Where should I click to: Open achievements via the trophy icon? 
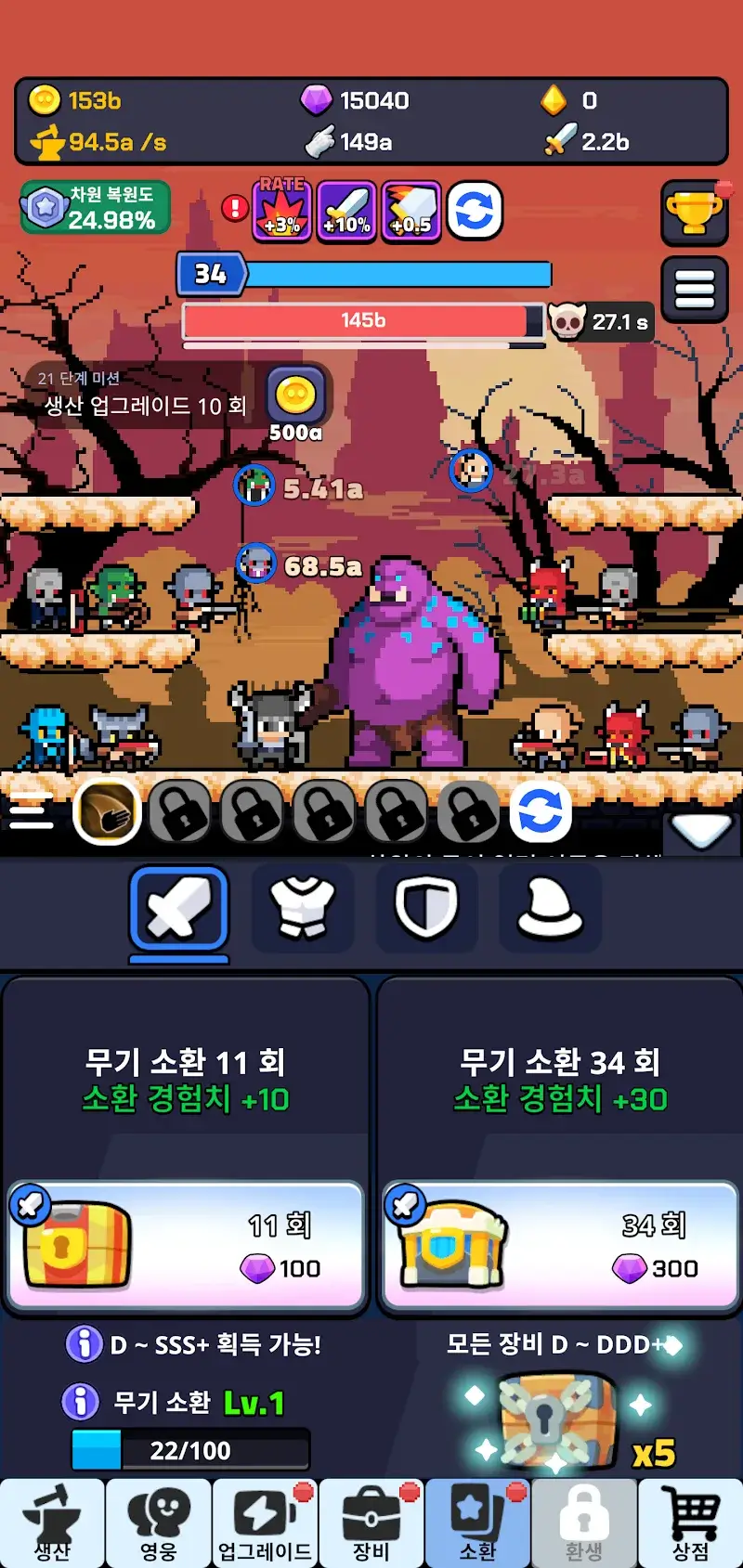[695, 214]
